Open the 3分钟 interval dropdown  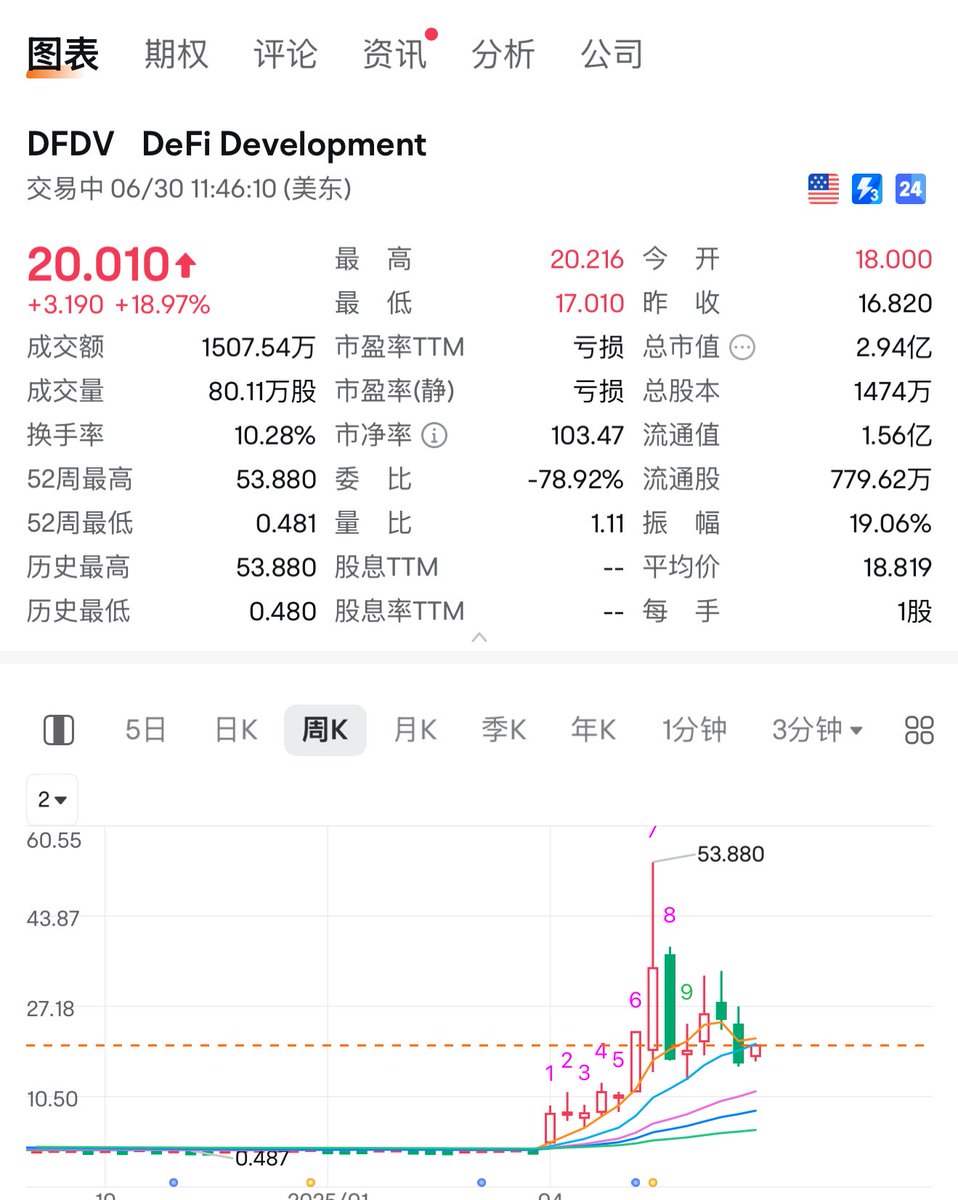[817, 730]
